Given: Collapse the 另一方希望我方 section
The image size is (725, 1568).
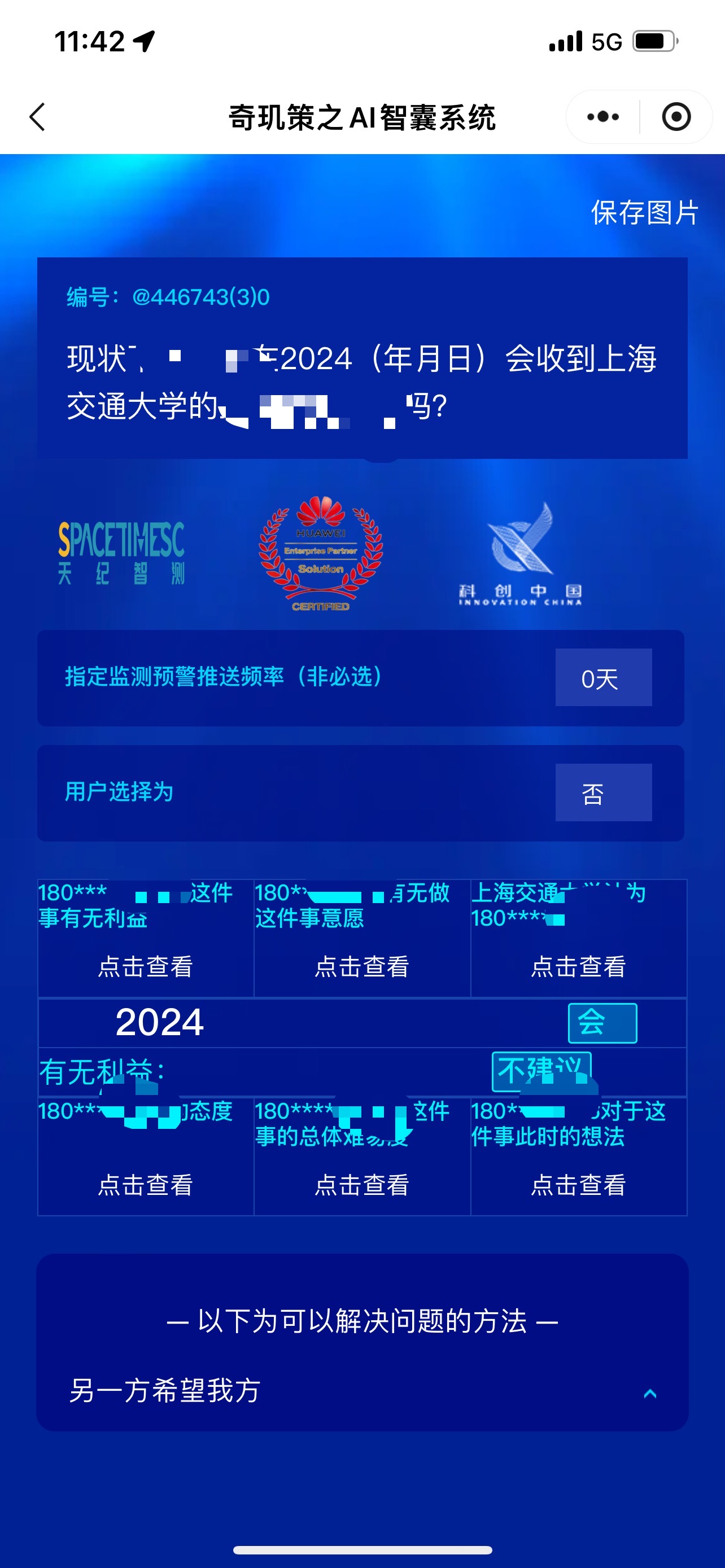Looking at the screenshot, I should (649, 1393).
